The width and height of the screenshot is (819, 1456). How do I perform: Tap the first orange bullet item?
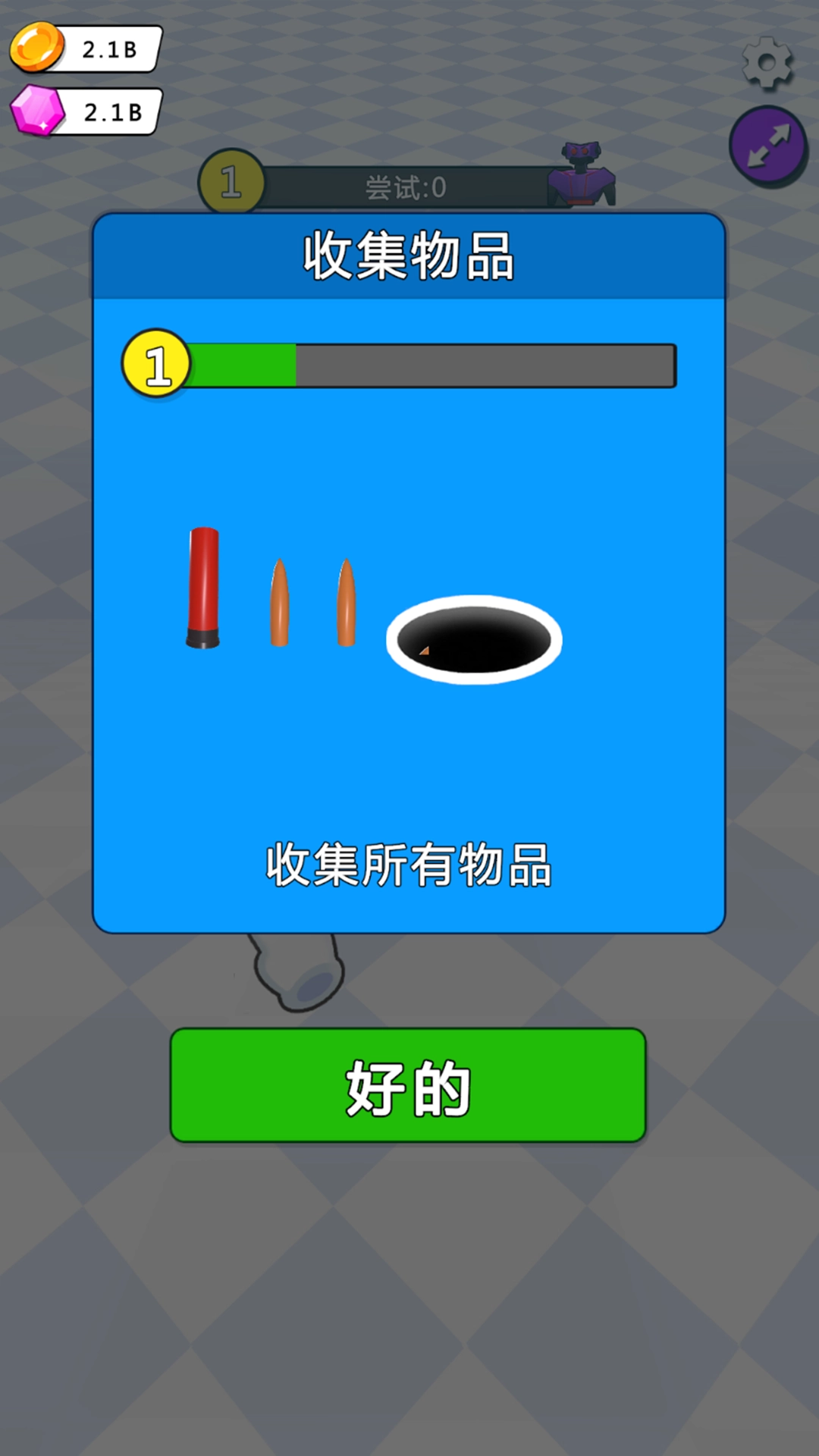pos(281,603)
